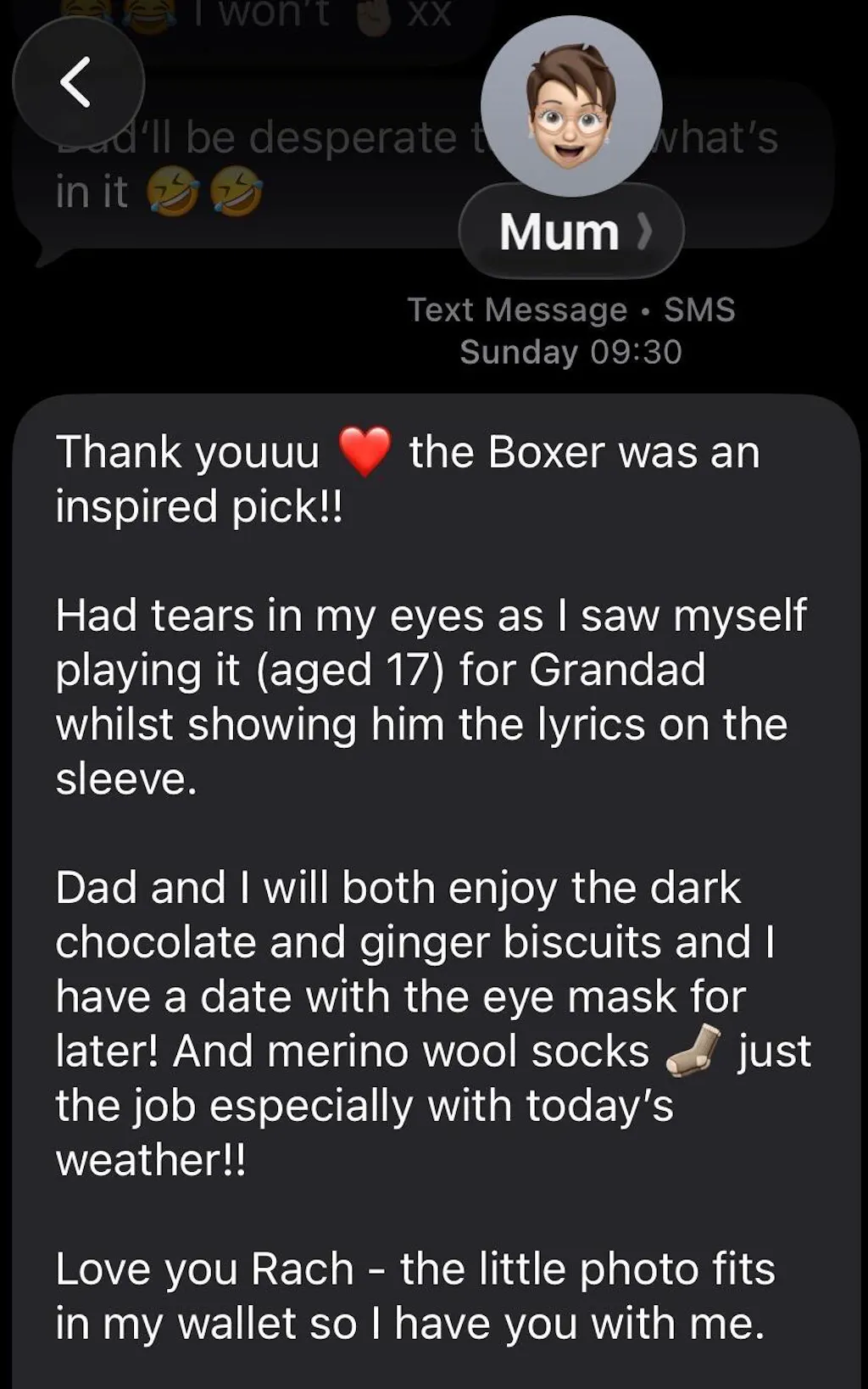Tap Mum's memoji profile picture
The image size is (868, 1389).
(x=570, y=107)
